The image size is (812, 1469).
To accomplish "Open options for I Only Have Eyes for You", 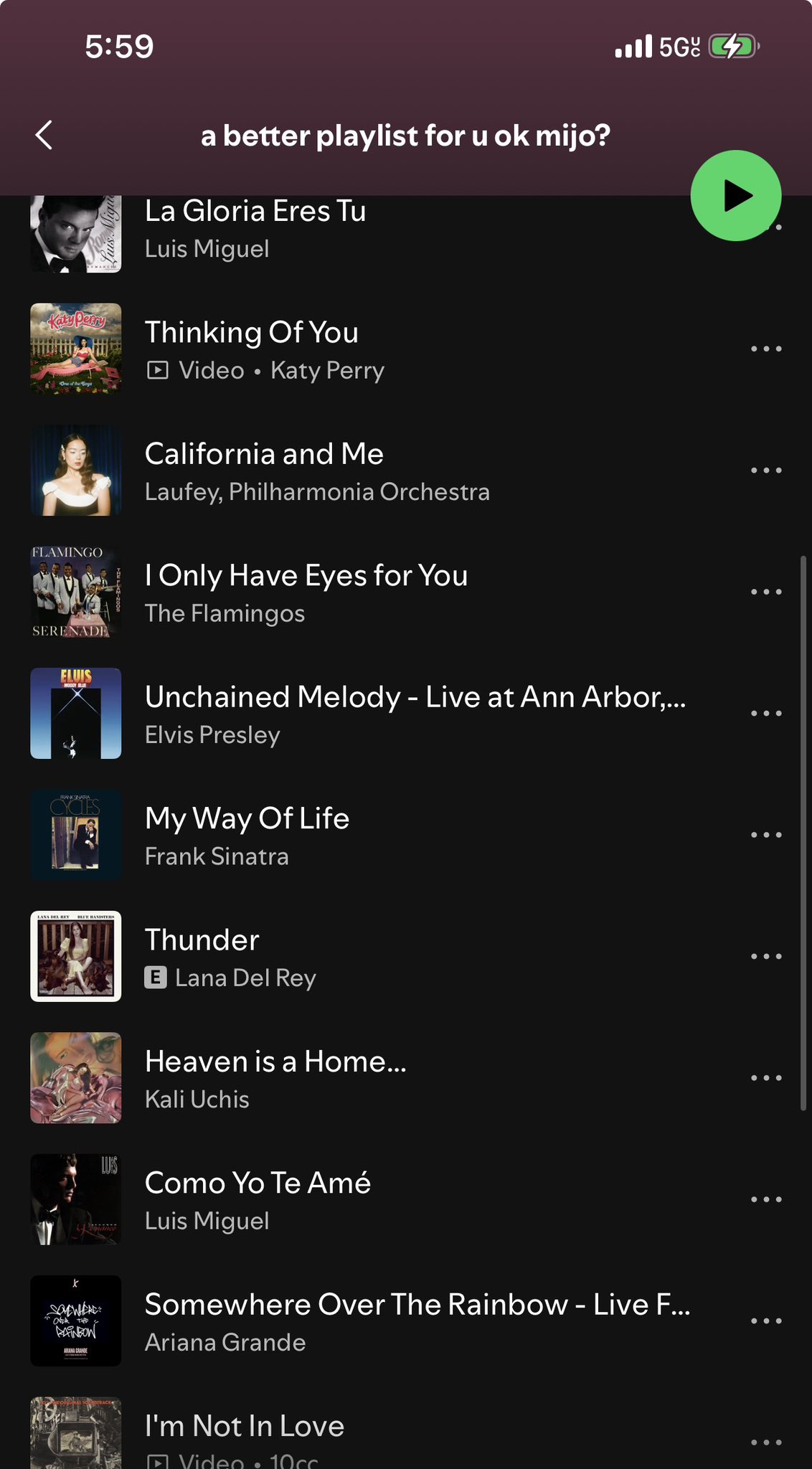I will coord(765,592).
